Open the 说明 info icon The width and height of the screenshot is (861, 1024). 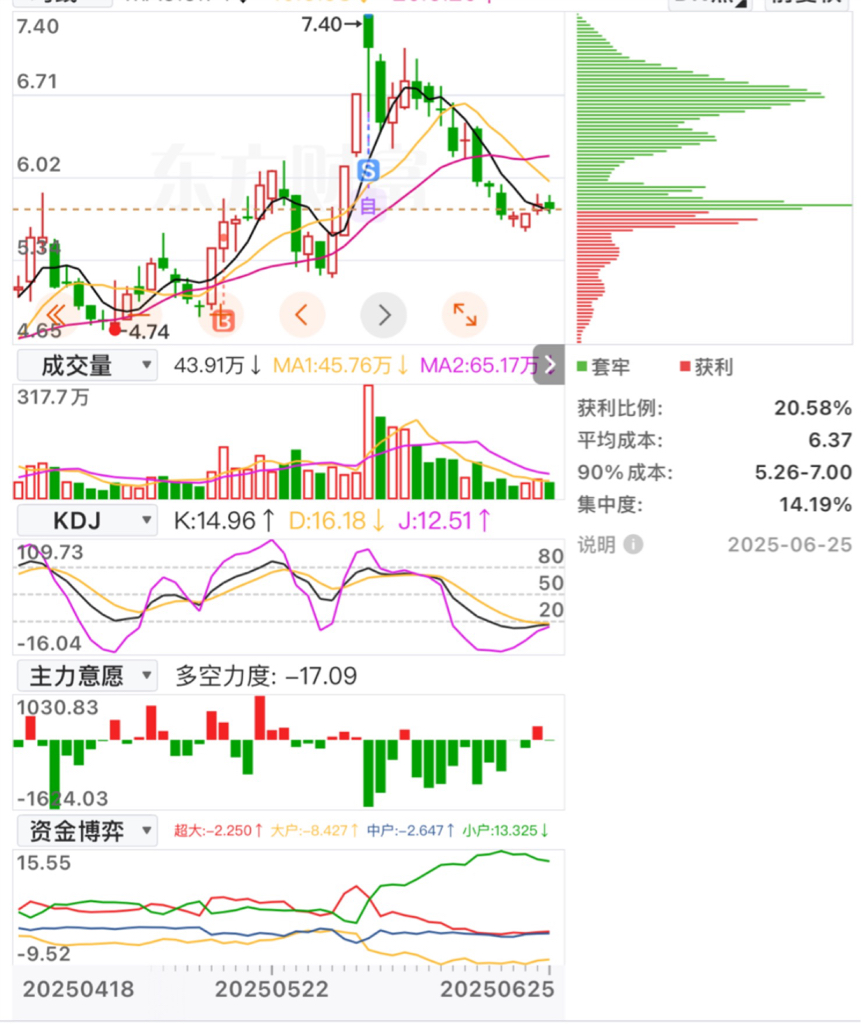[x=633, y=545]
